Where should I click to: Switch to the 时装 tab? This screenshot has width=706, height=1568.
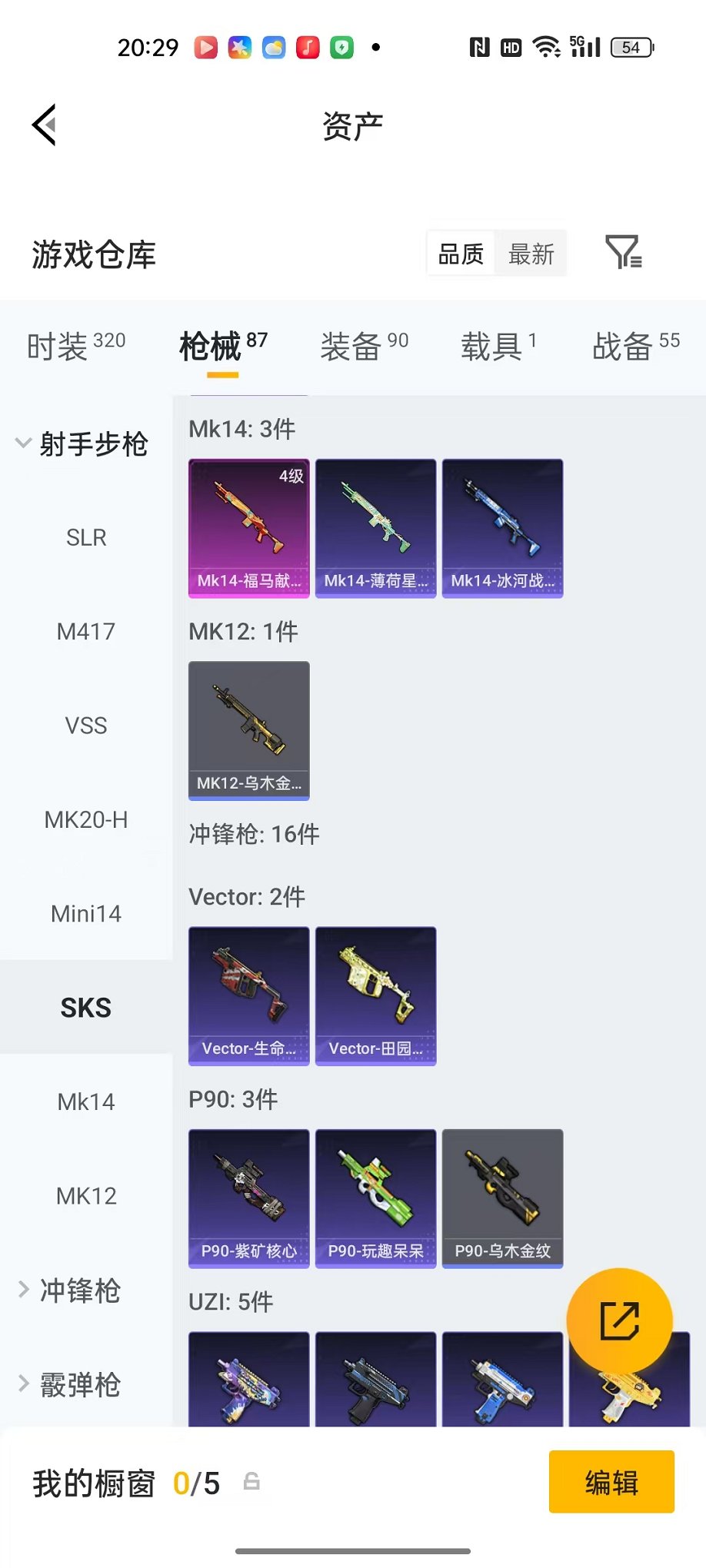click(x=76, y=346)
